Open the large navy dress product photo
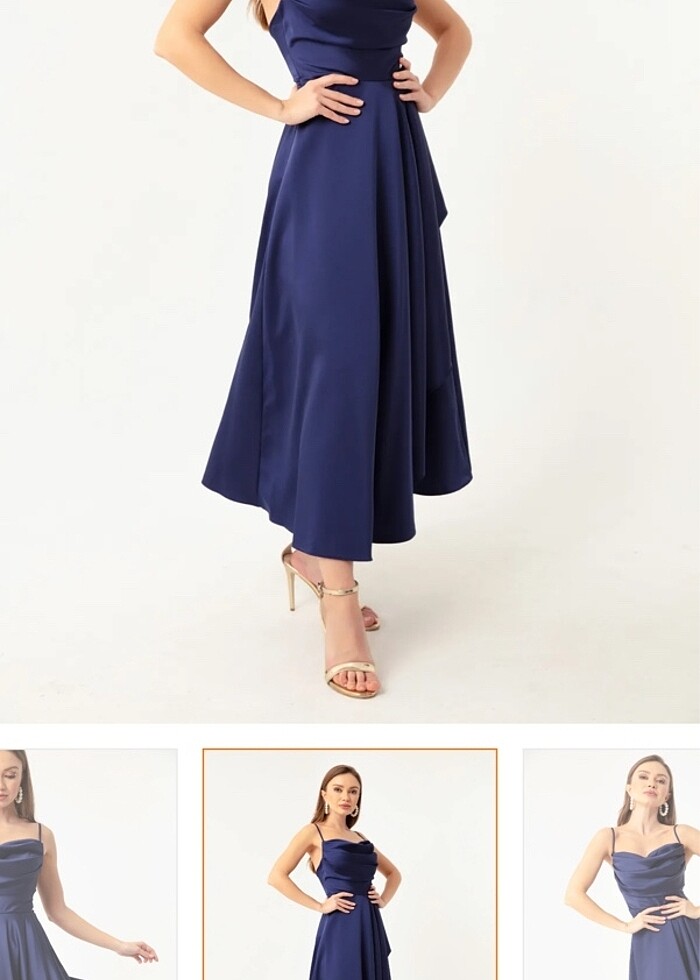The height and width of the screenshot is (980, 700). [x=350, y=360]
